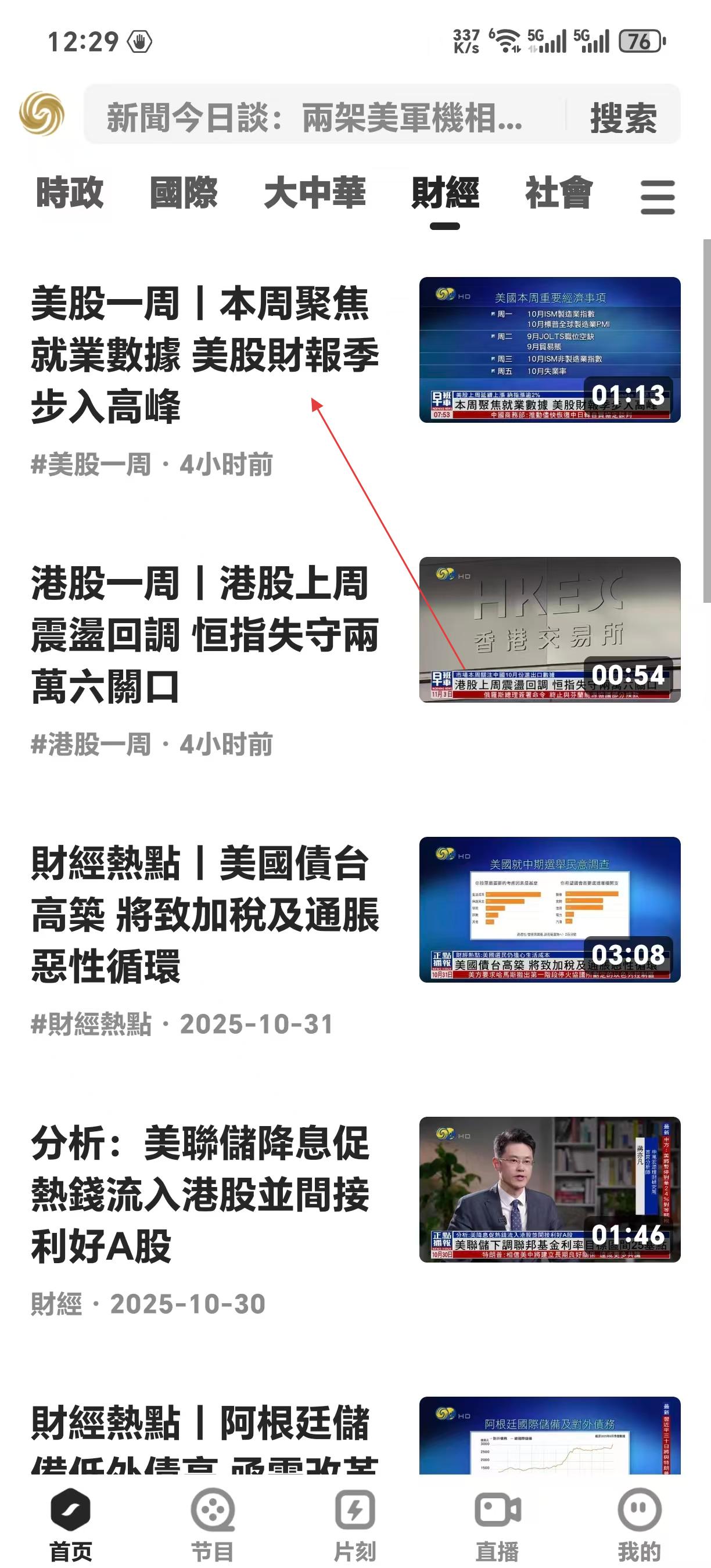
Task: Tap the status bar accessibility hand icon
Action: tap(135, 39)
